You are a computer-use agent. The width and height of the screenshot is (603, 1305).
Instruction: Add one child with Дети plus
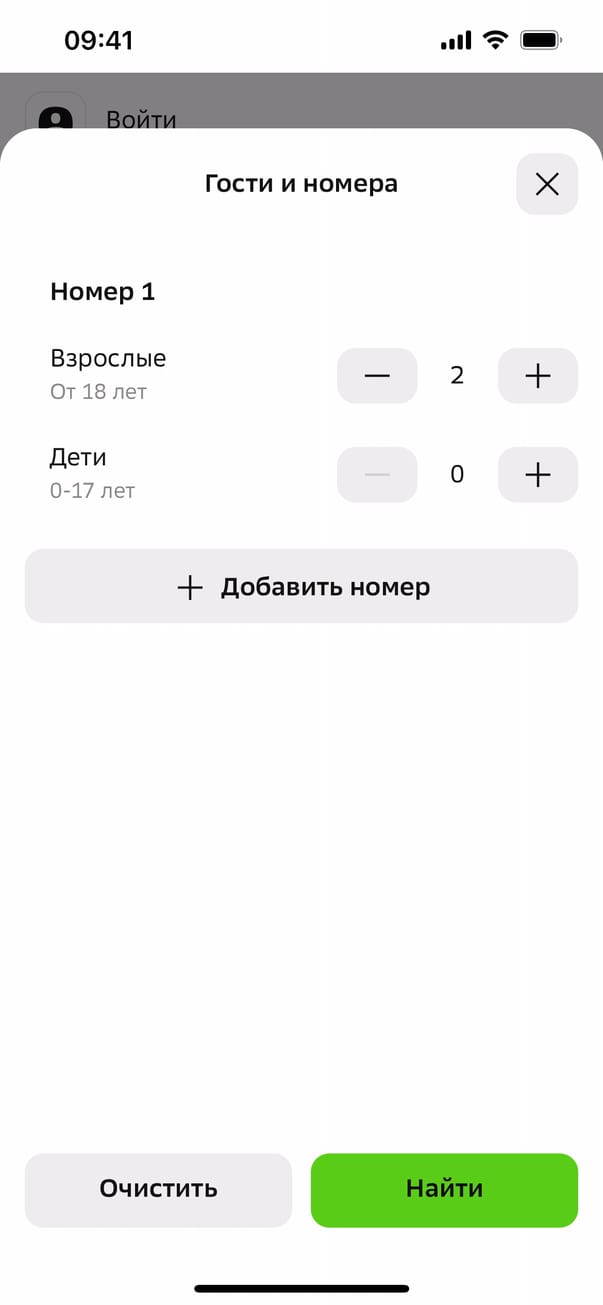click(x=538, y=475)
